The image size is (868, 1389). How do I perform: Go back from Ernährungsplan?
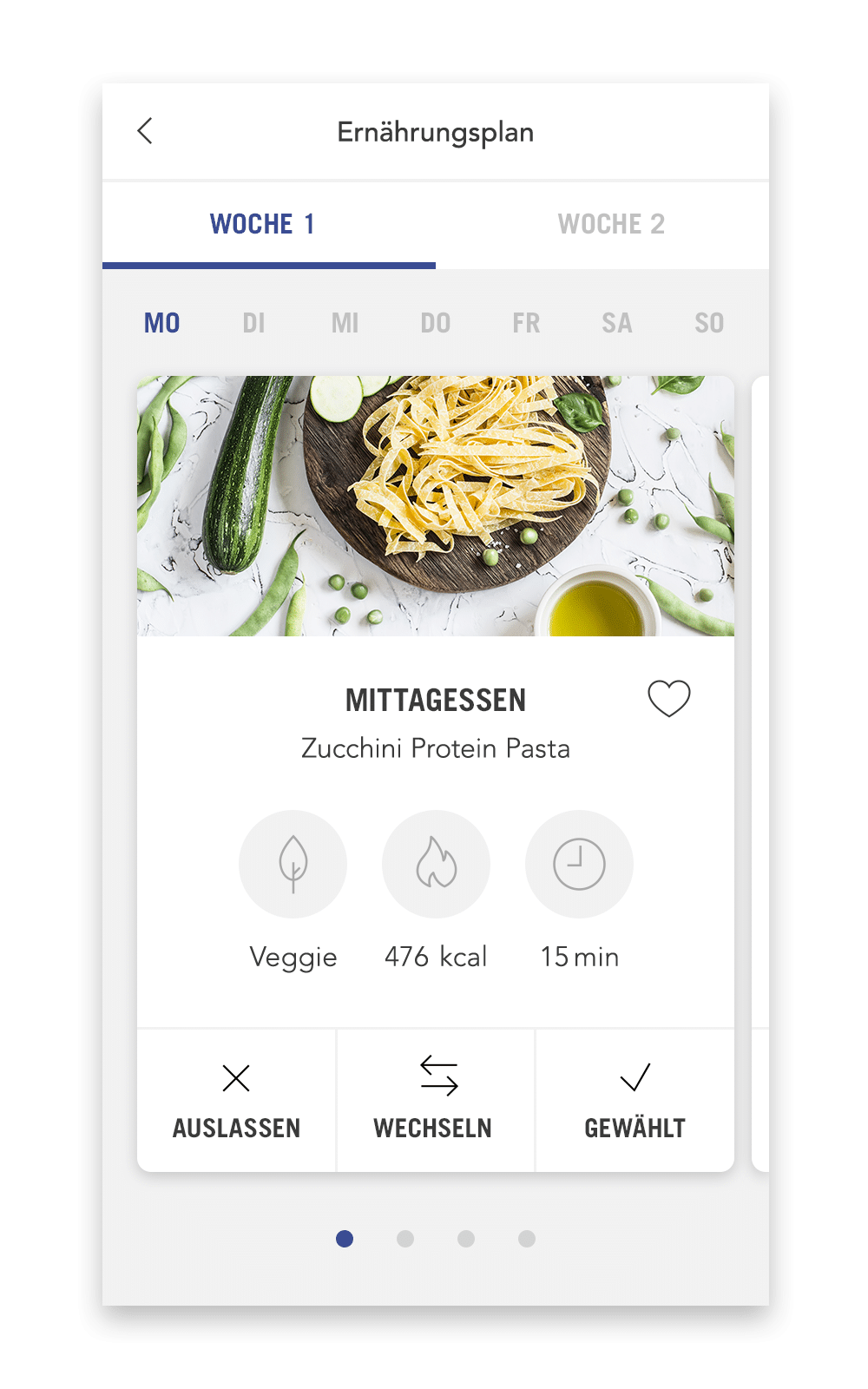[145, 131]
